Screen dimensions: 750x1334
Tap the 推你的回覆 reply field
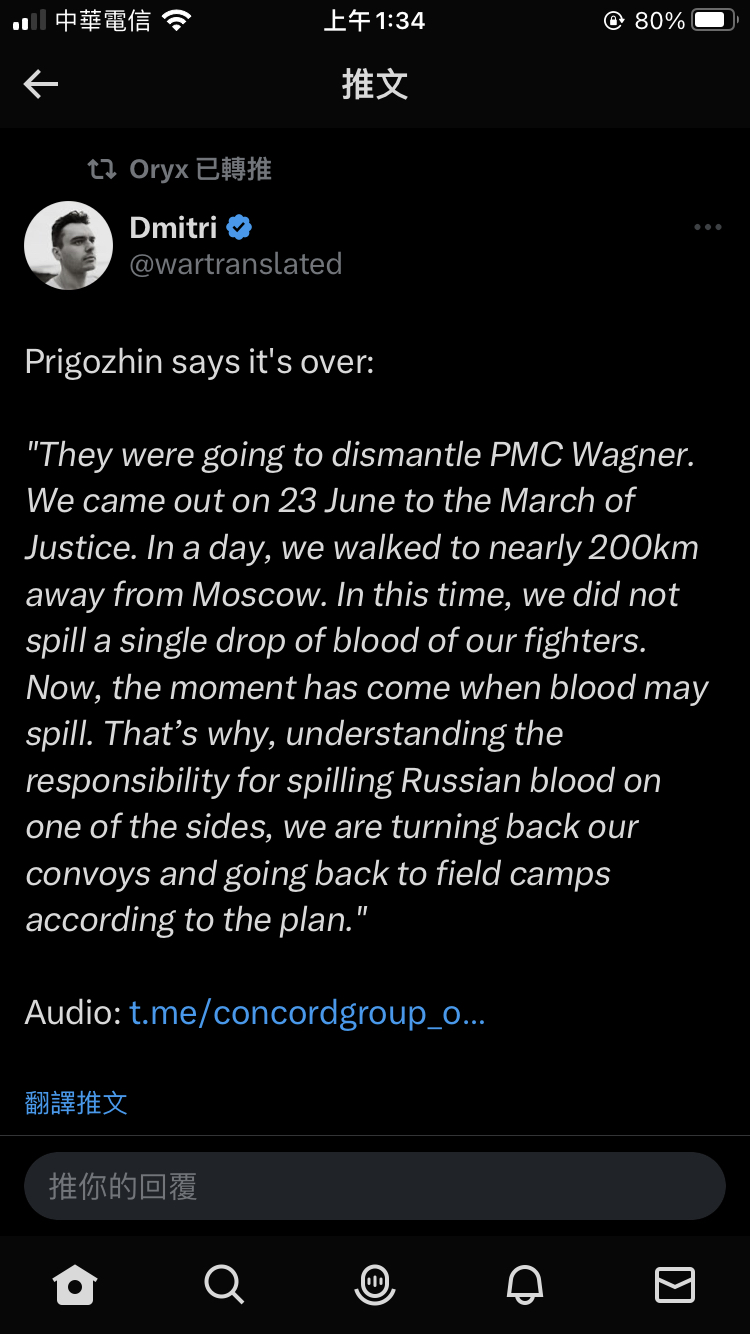(x=374, y=1186)
